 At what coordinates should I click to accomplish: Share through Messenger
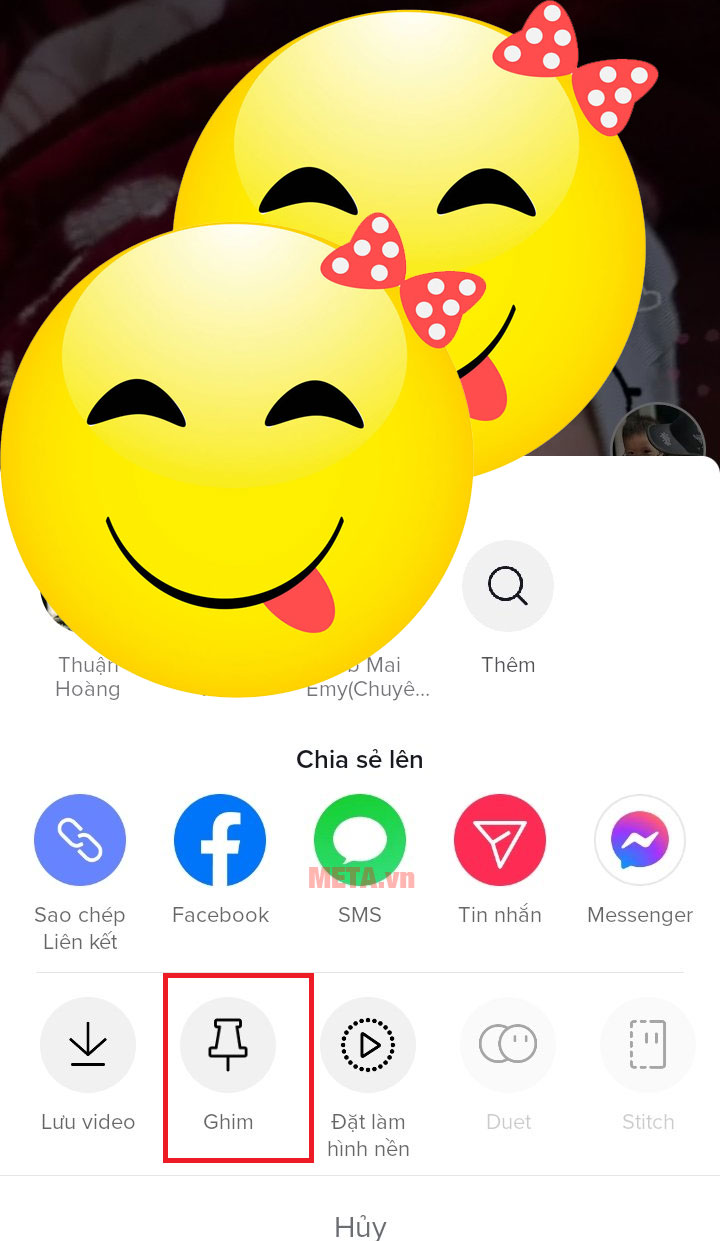(640, 840)
